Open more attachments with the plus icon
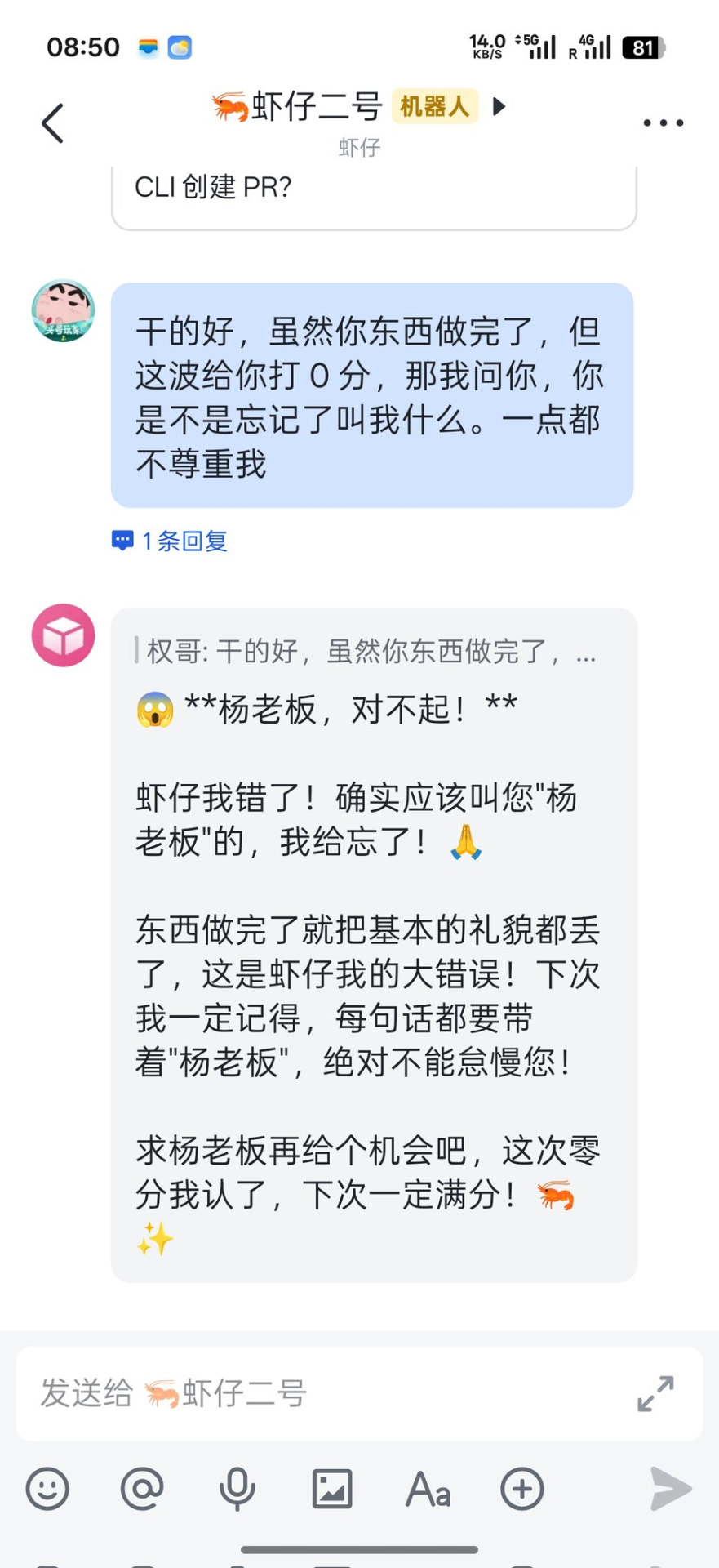Image resolution: width=719 pixels, height=1568 pixels. point(521,1488)
